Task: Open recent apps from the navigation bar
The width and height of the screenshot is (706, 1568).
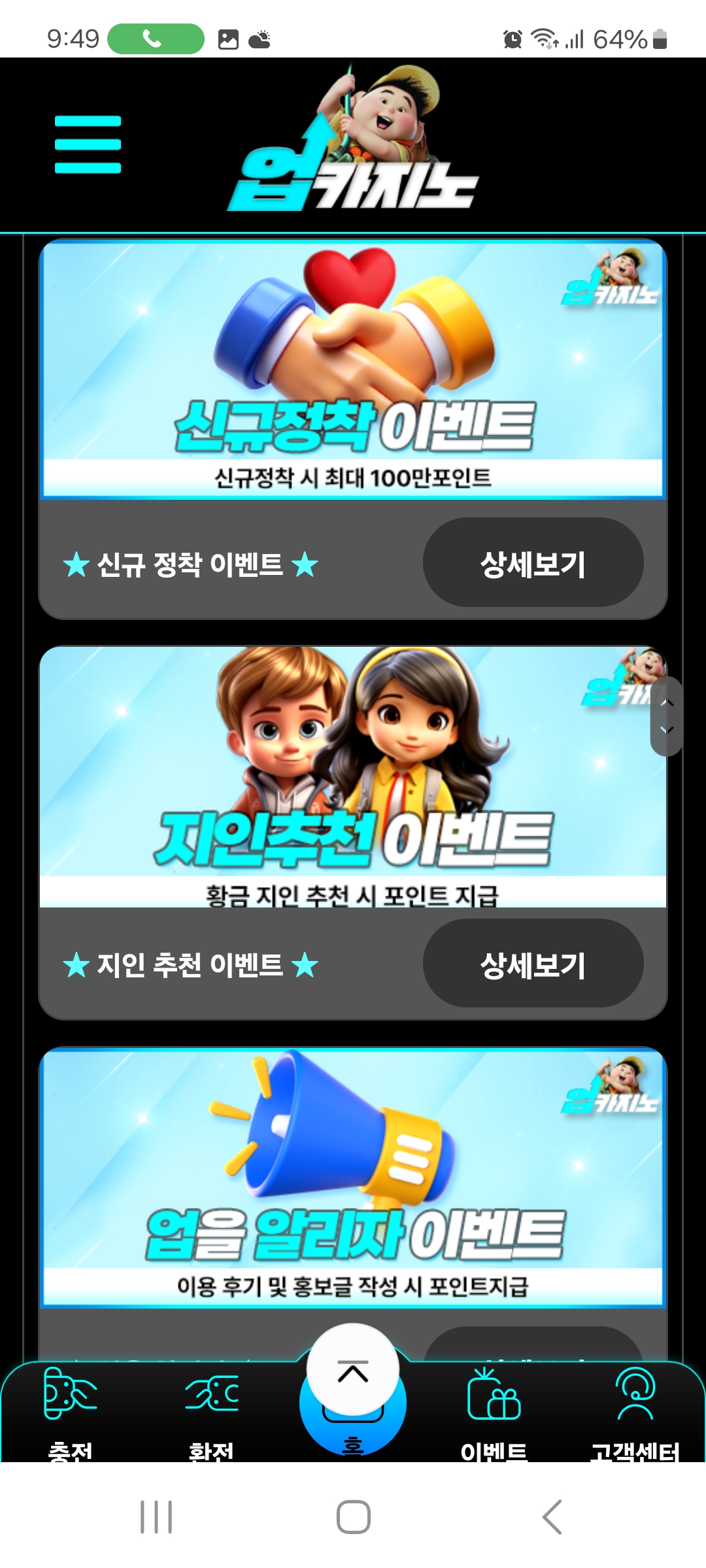Action: pyautogui.click(x=156, y=1516)
